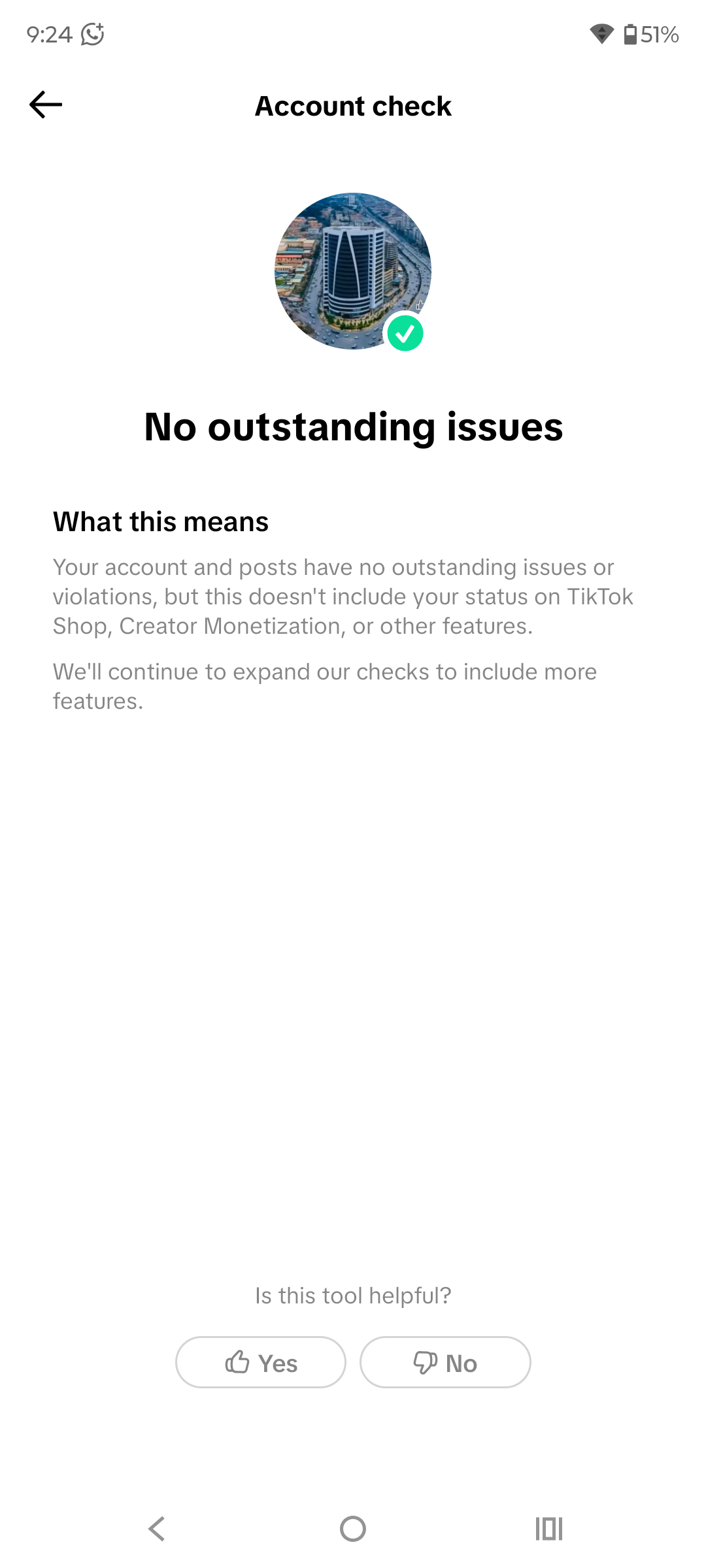Viewport: 706px width, 1568px height.
Task: Open the recent apps view
Action: coord(549,1529)
